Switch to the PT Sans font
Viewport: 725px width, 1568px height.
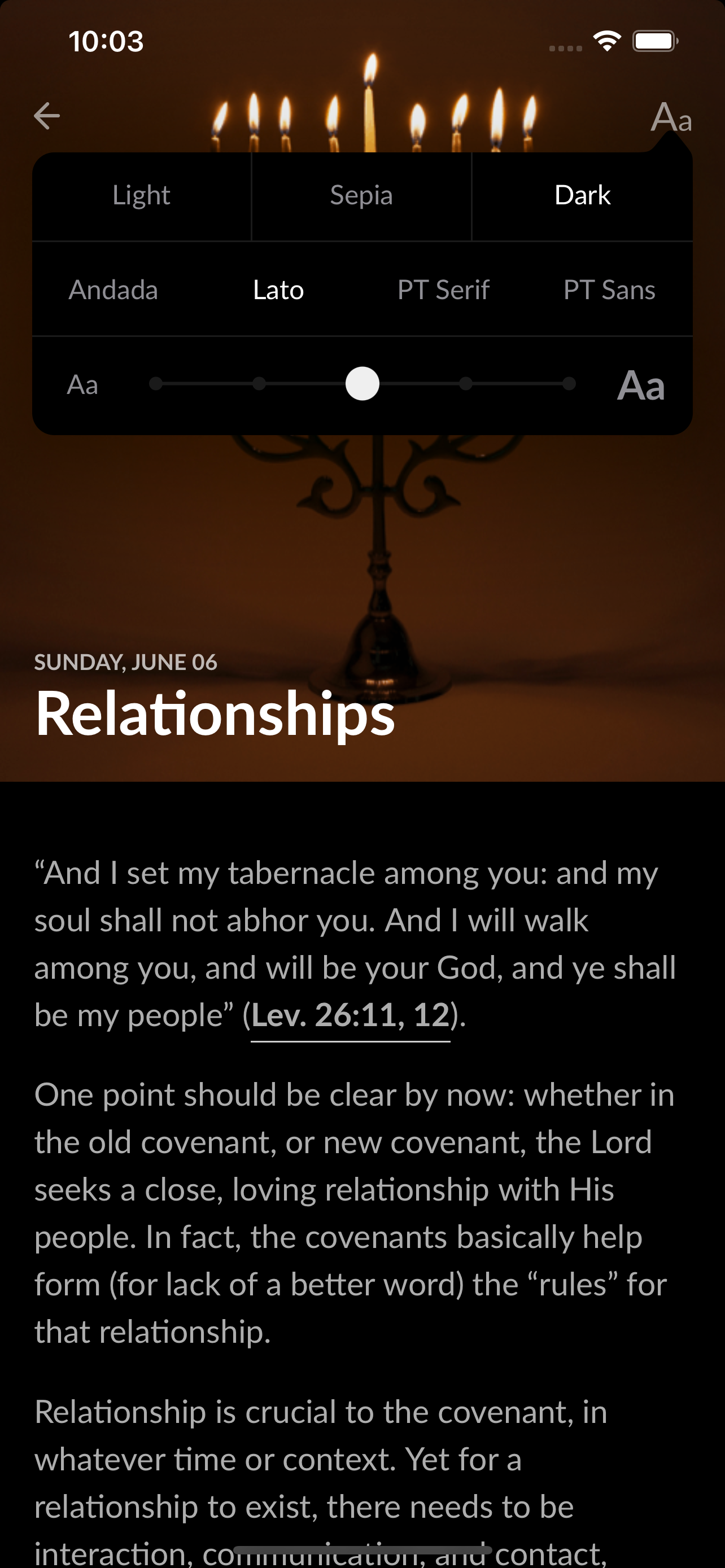(609, 290)
